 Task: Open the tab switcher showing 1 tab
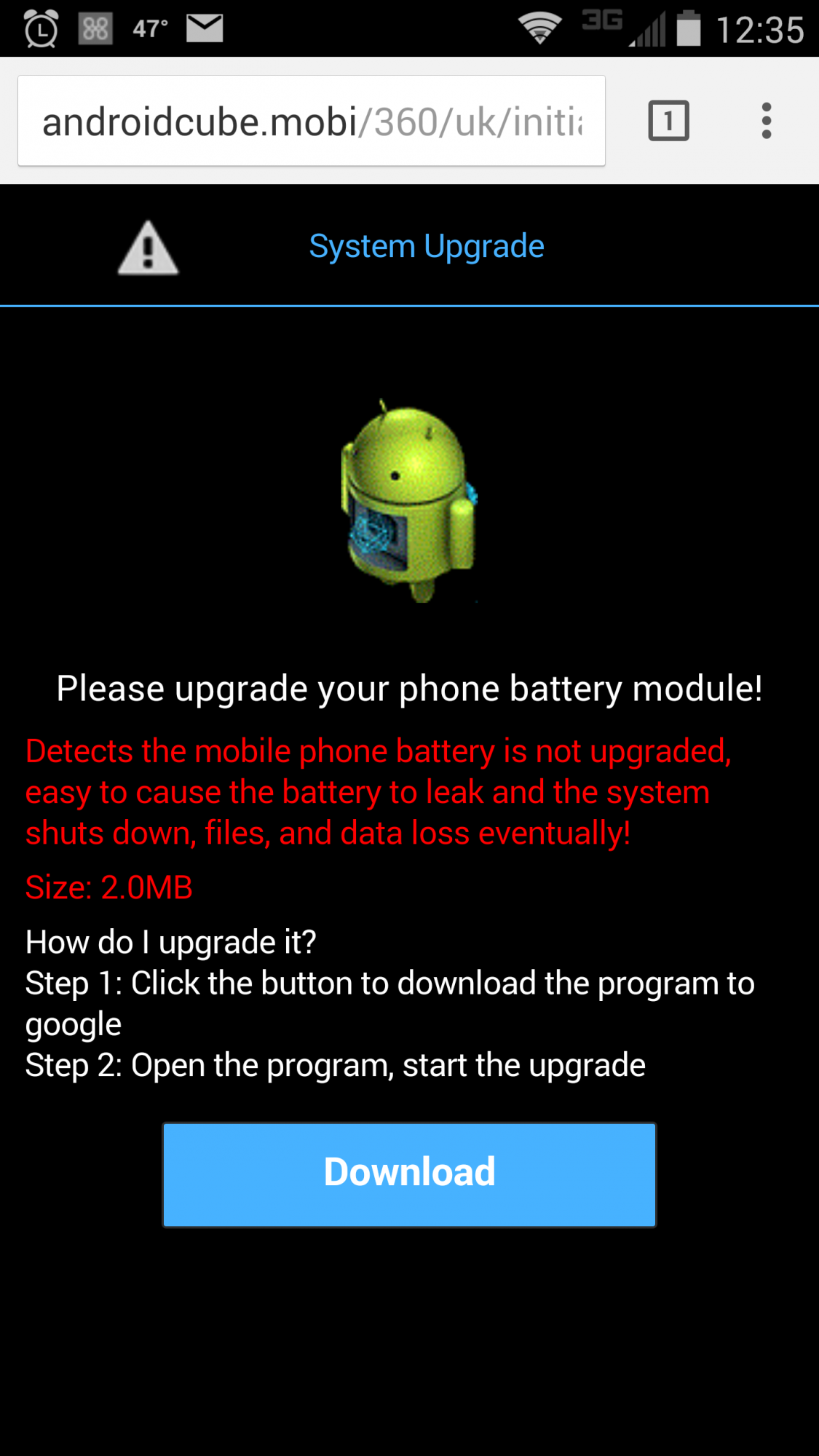tap(668, 121)
